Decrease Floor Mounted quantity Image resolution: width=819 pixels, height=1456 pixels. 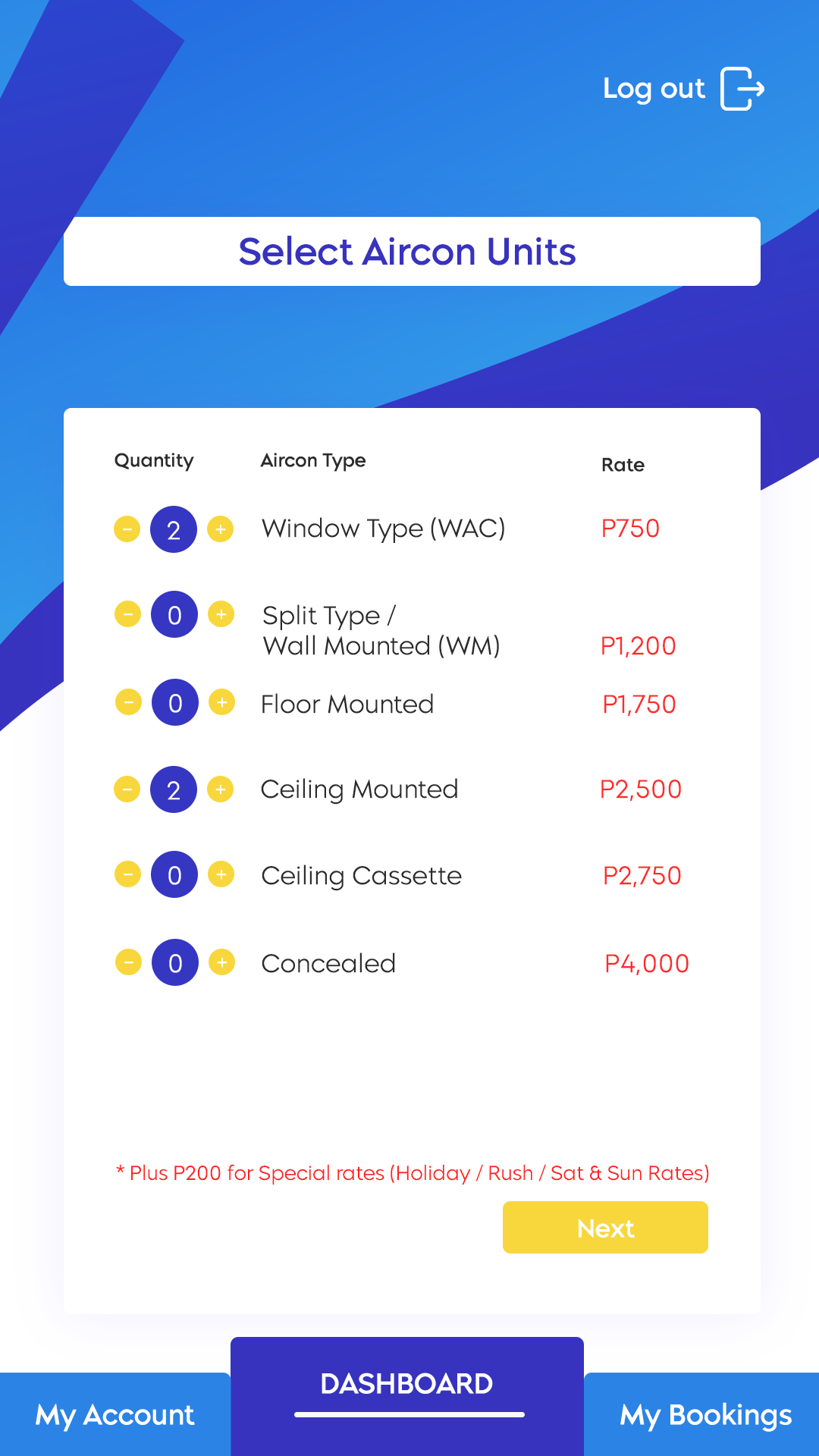point(129,702)
